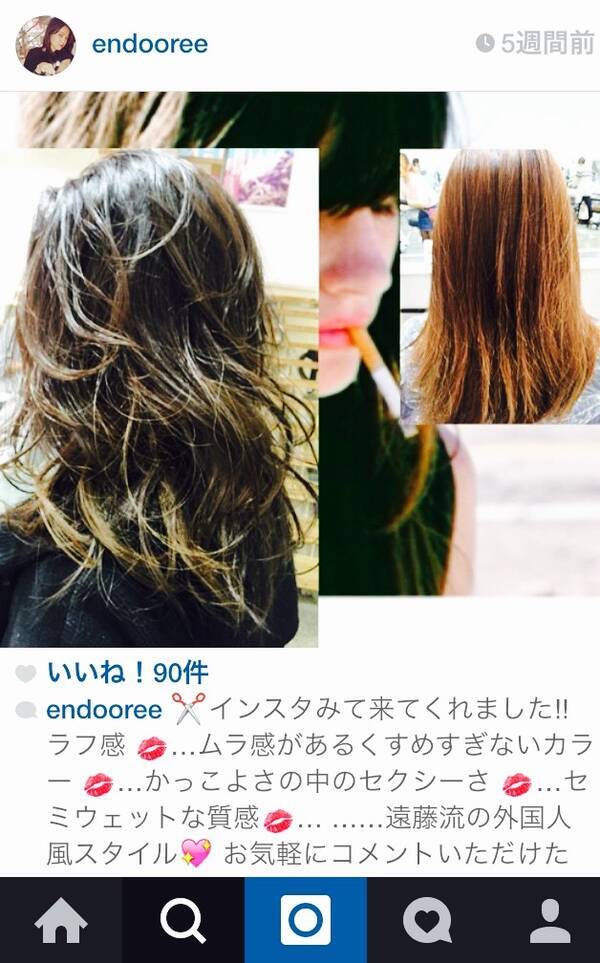The height and width of the screenshot is (963, 600).
Task: Open endooree's profile picture at the top
Action: [x=45, y=45]
